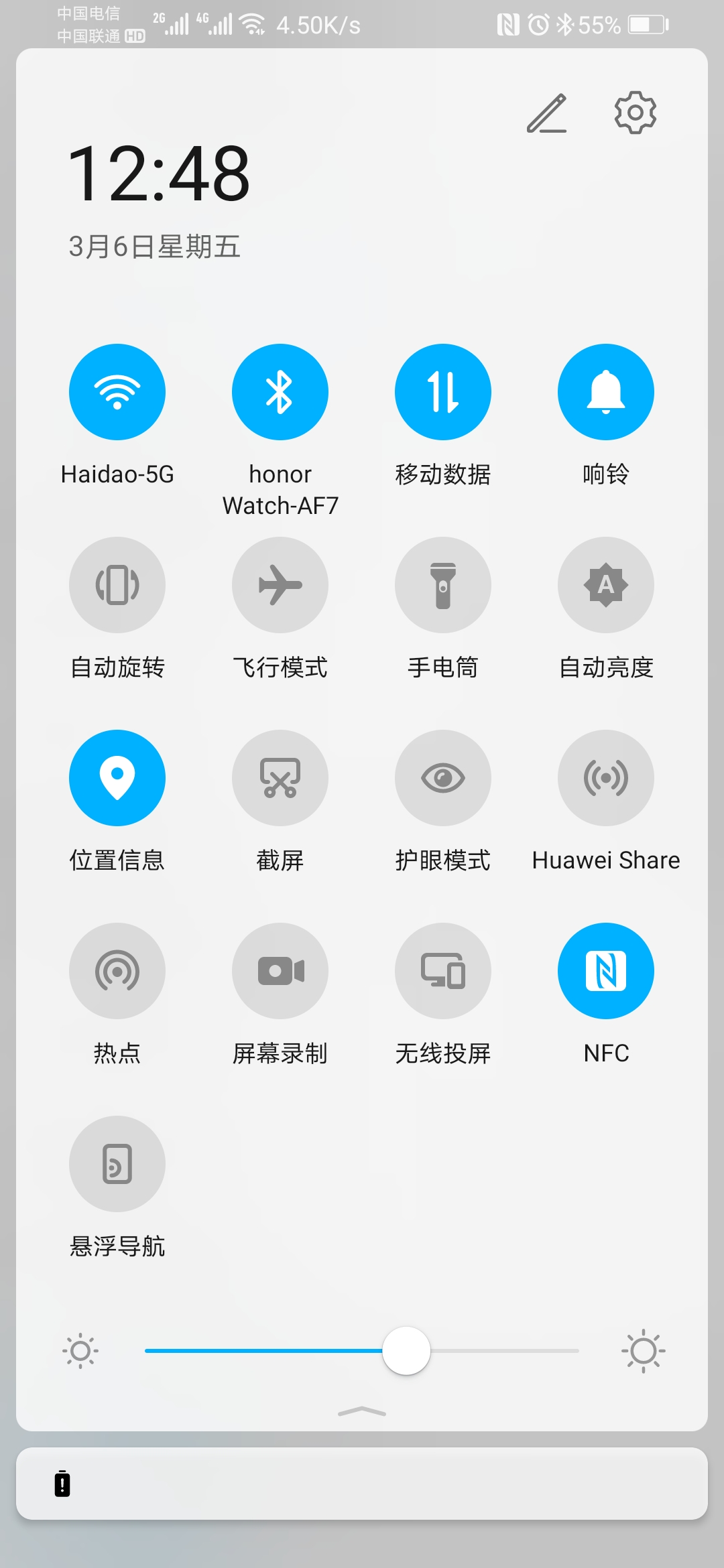Image resolution: width=724 pixels, height=1568 pixels.
Task: Open system settings gear
Action: (635, 113)
